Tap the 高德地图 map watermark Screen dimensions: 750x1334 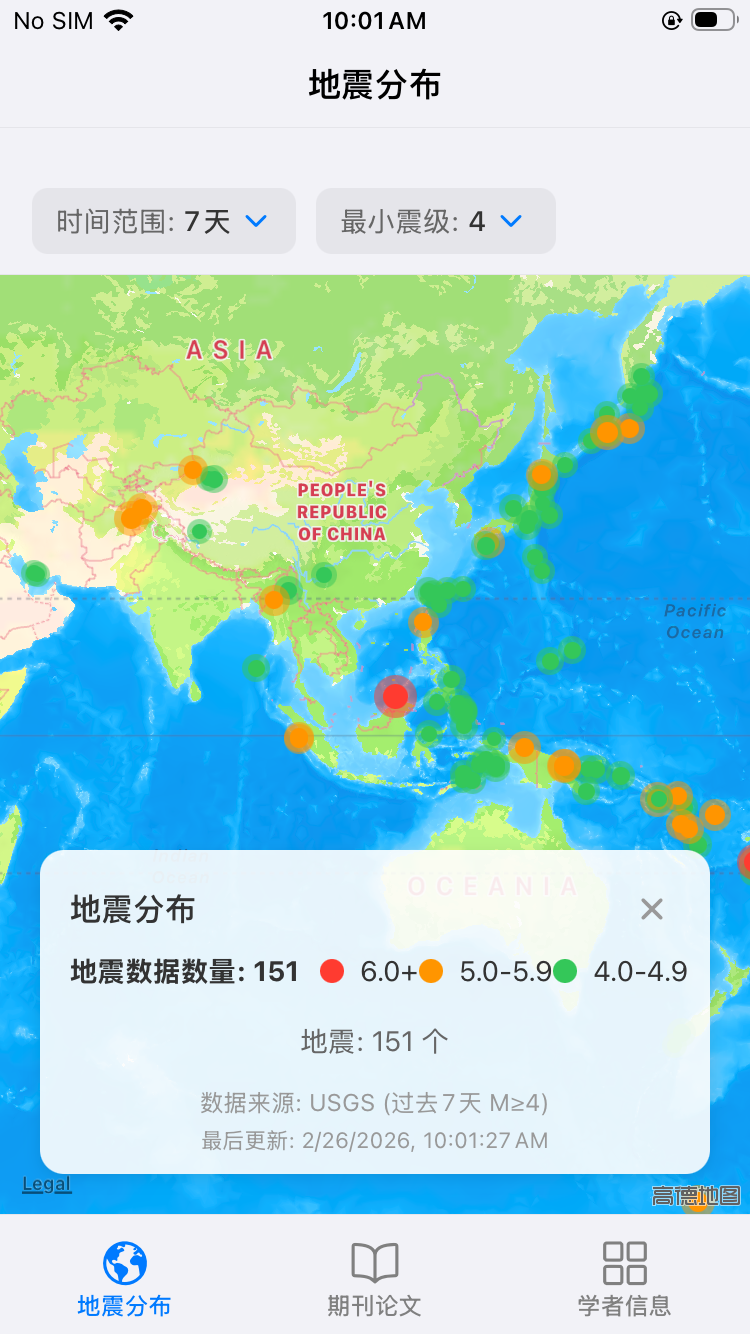[x=696, y=1196]
